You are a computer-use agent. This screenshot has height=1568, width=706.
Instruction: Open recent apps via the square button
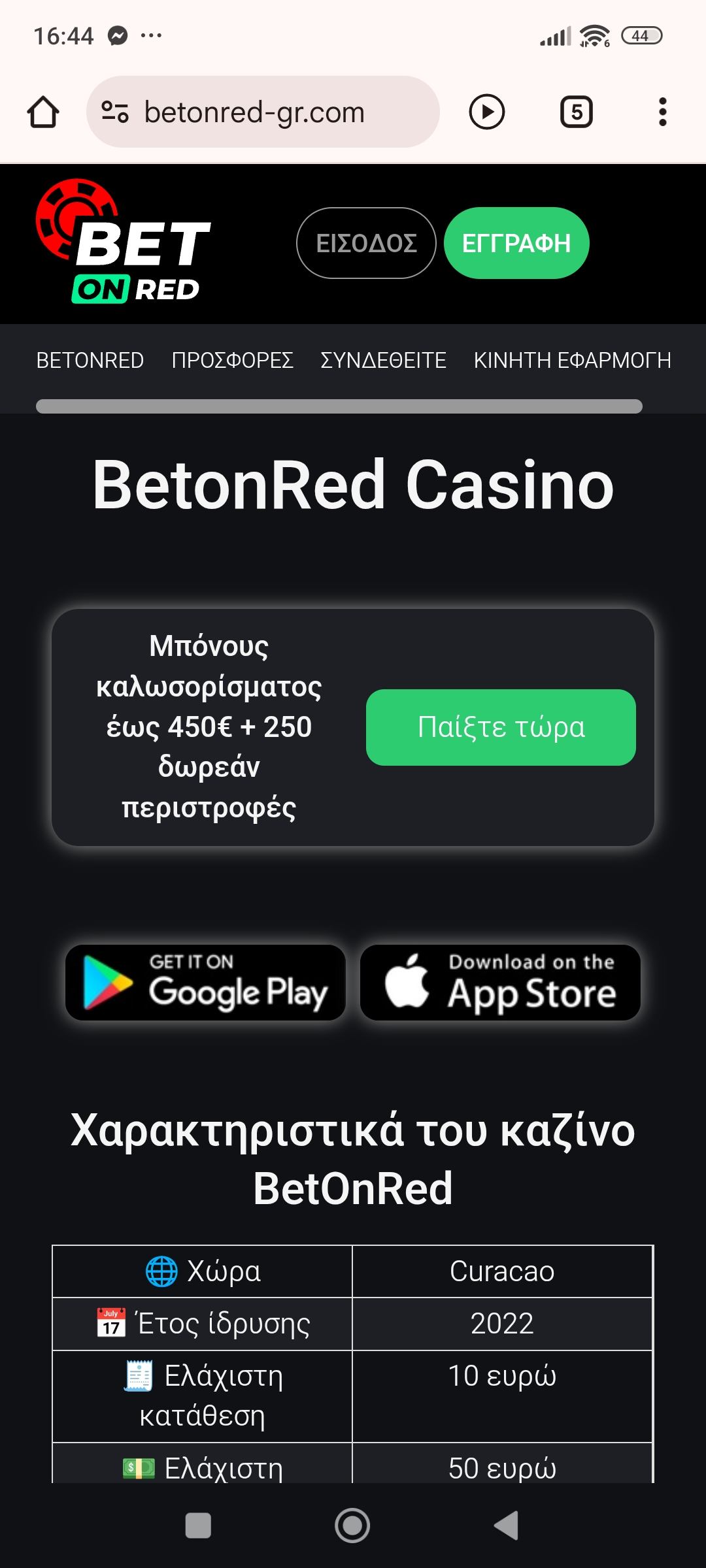(198, 1526)
